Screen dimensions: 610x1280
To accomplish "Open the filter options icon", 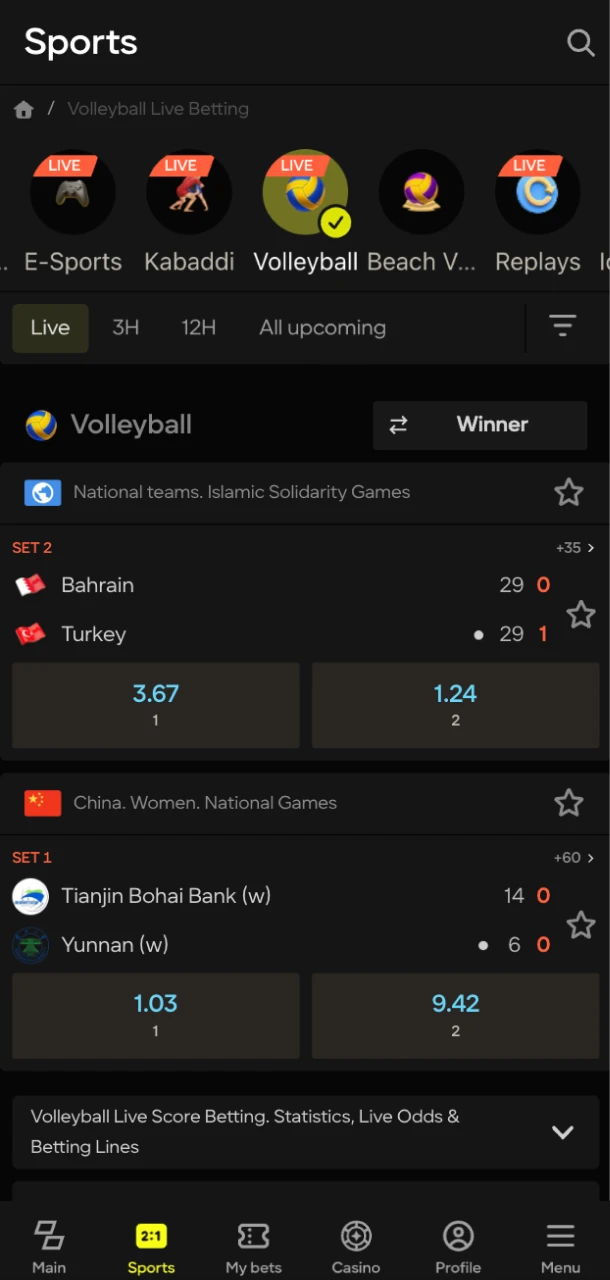I will point(562,326).
